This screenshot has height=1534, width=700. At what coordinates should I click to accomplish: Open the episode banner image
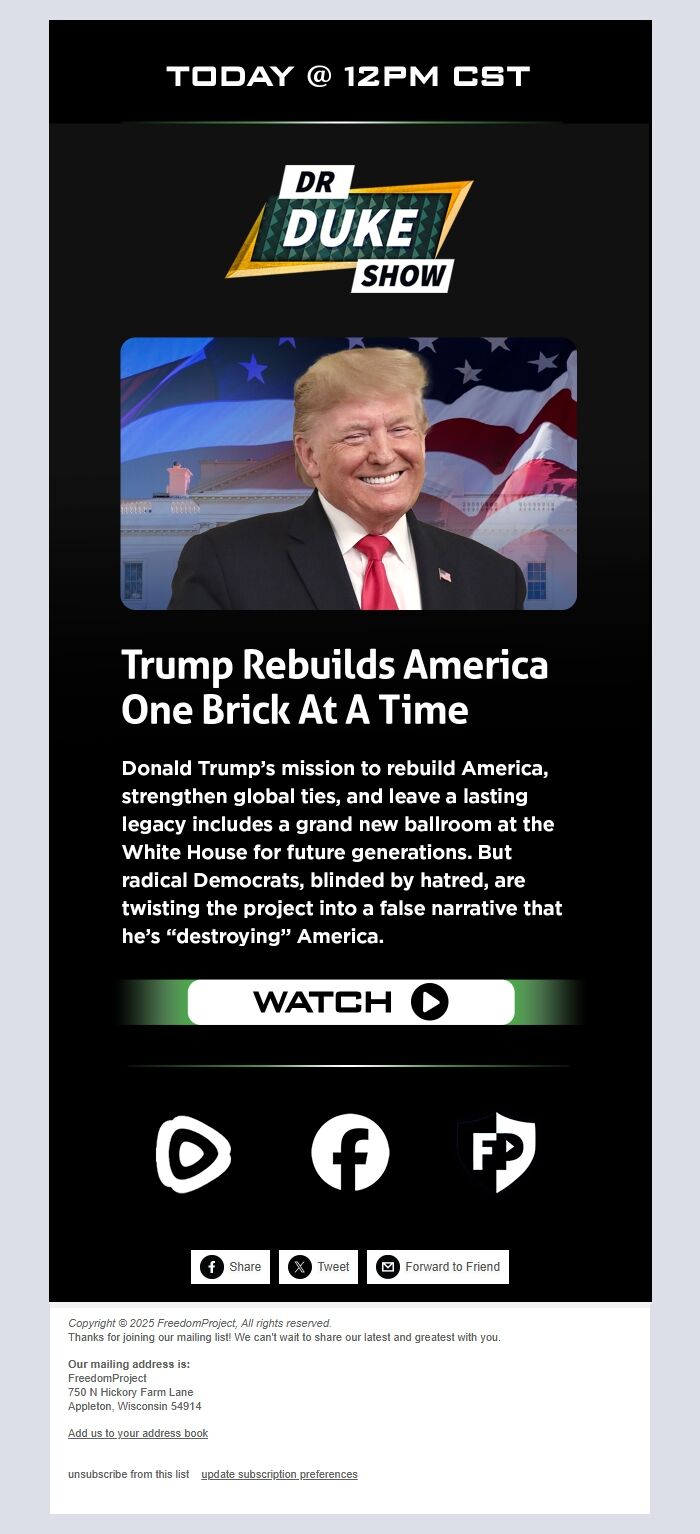pyautogui.click(x=349, y=474)
